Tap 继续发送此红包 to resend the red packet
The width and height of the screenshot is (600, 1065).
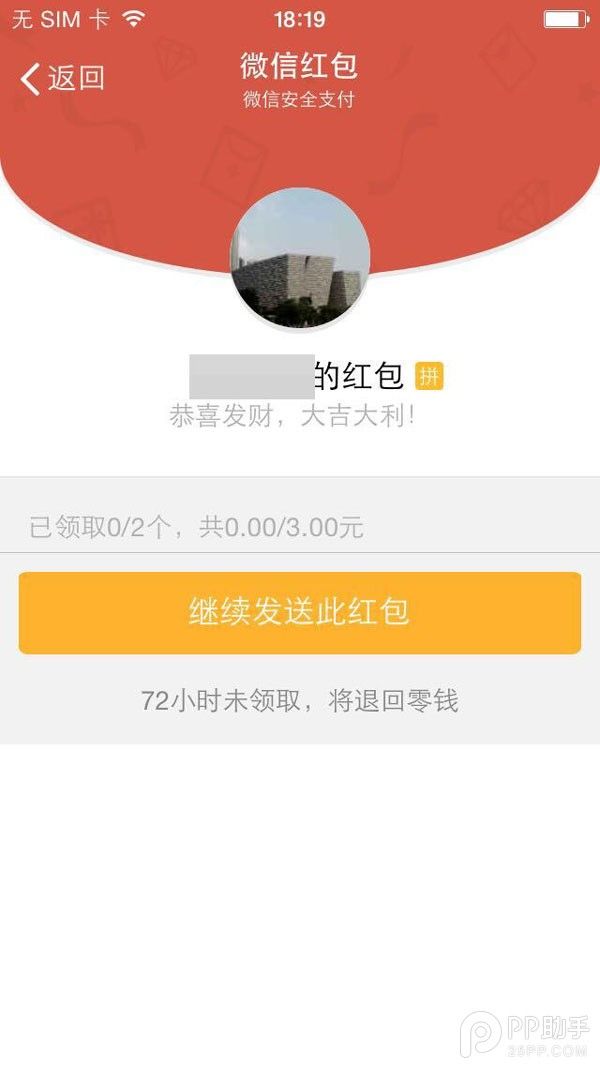300,613
